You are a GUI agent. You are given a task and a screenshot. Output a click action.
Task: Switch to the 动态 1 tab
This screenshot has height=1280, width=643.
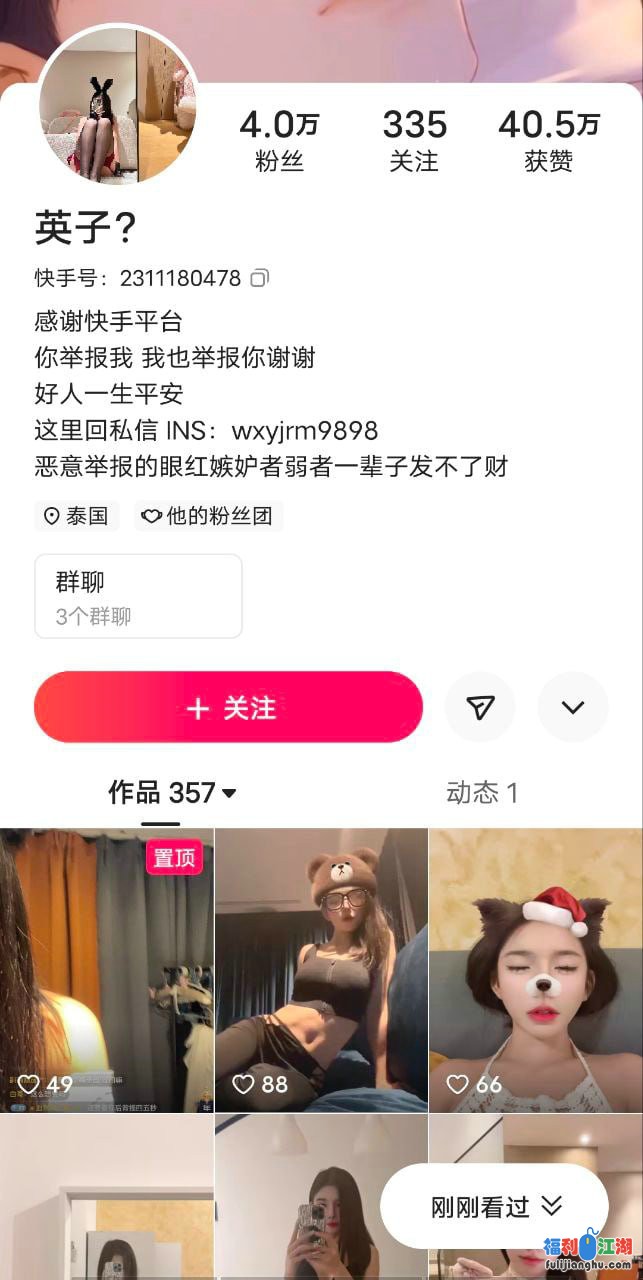tap(482, 793)
